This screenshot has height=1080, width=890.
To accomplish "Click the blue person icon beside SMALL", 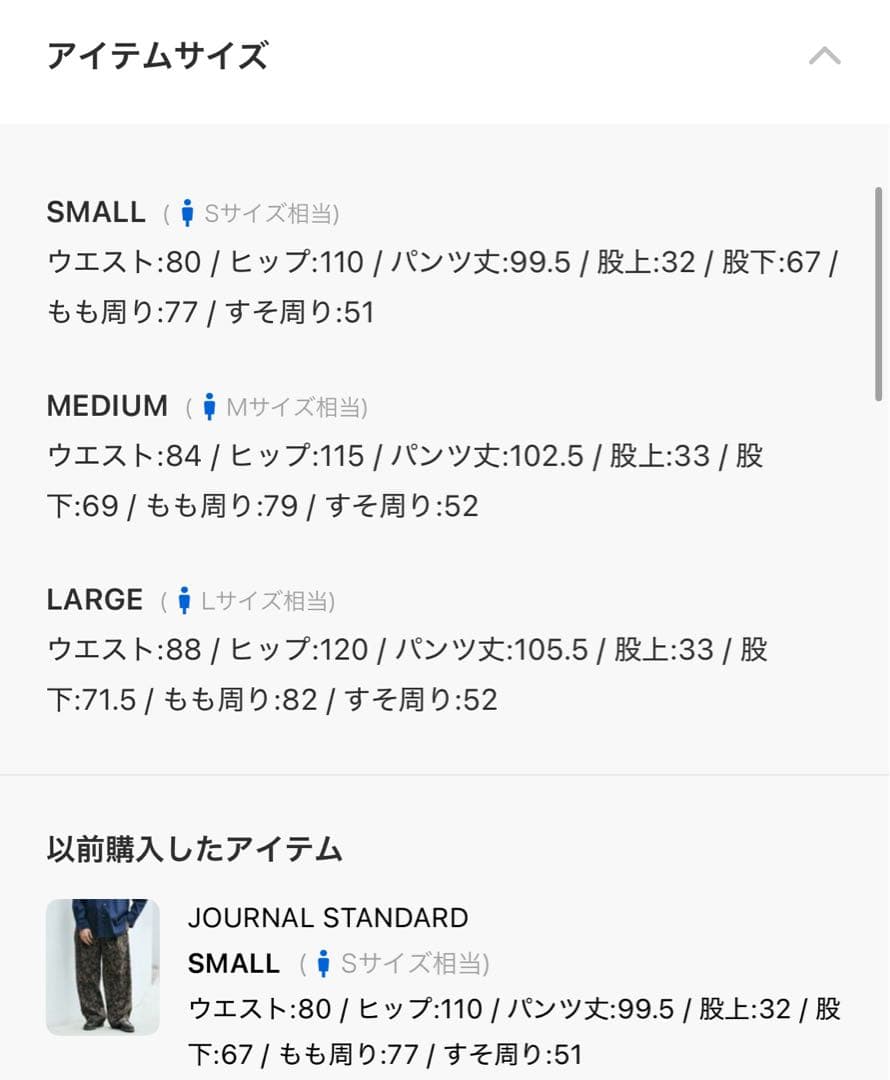I will pyautogui.click(x=190, y=211).
